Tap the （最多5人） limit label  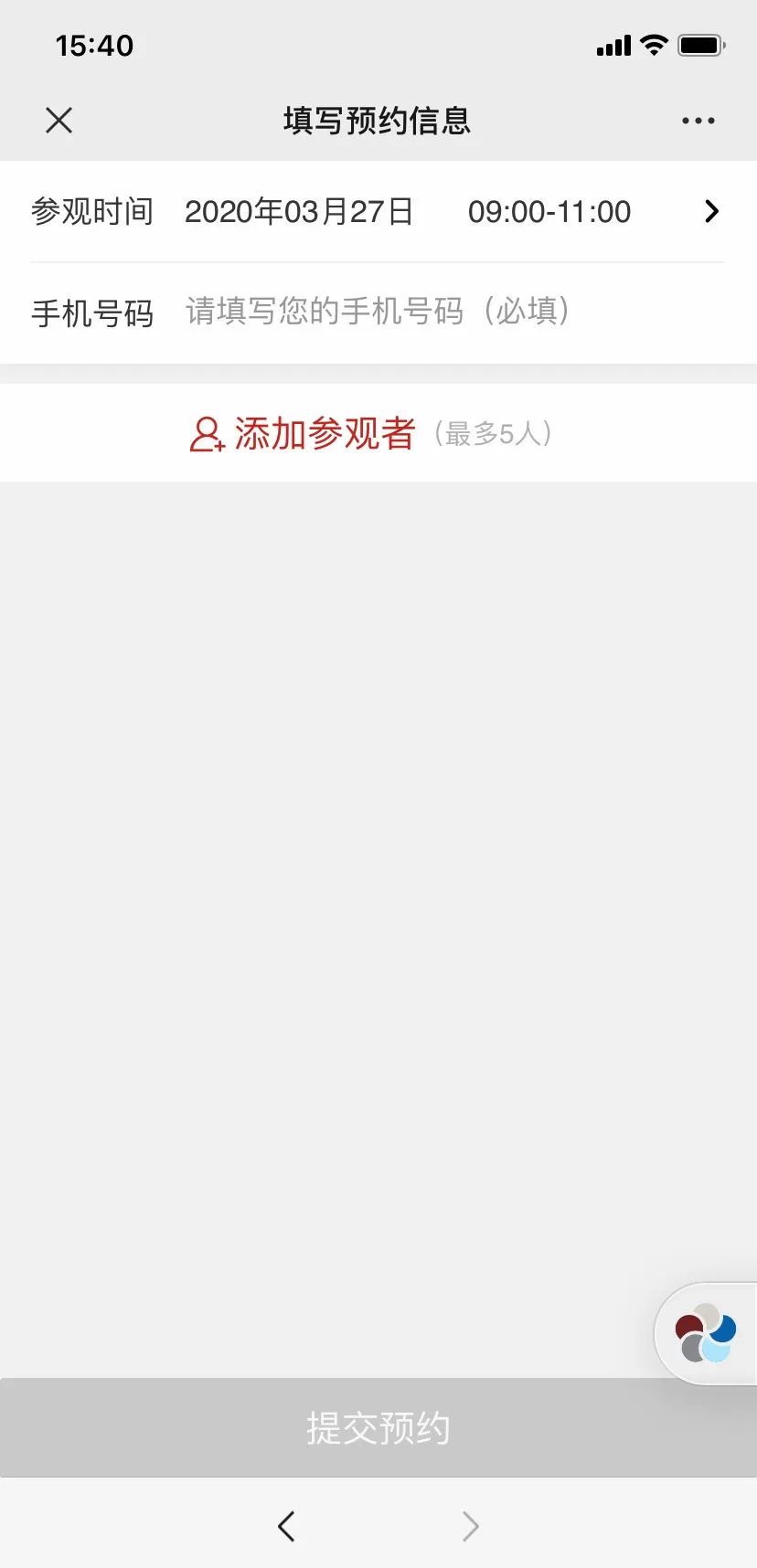[x=496, y=437]
